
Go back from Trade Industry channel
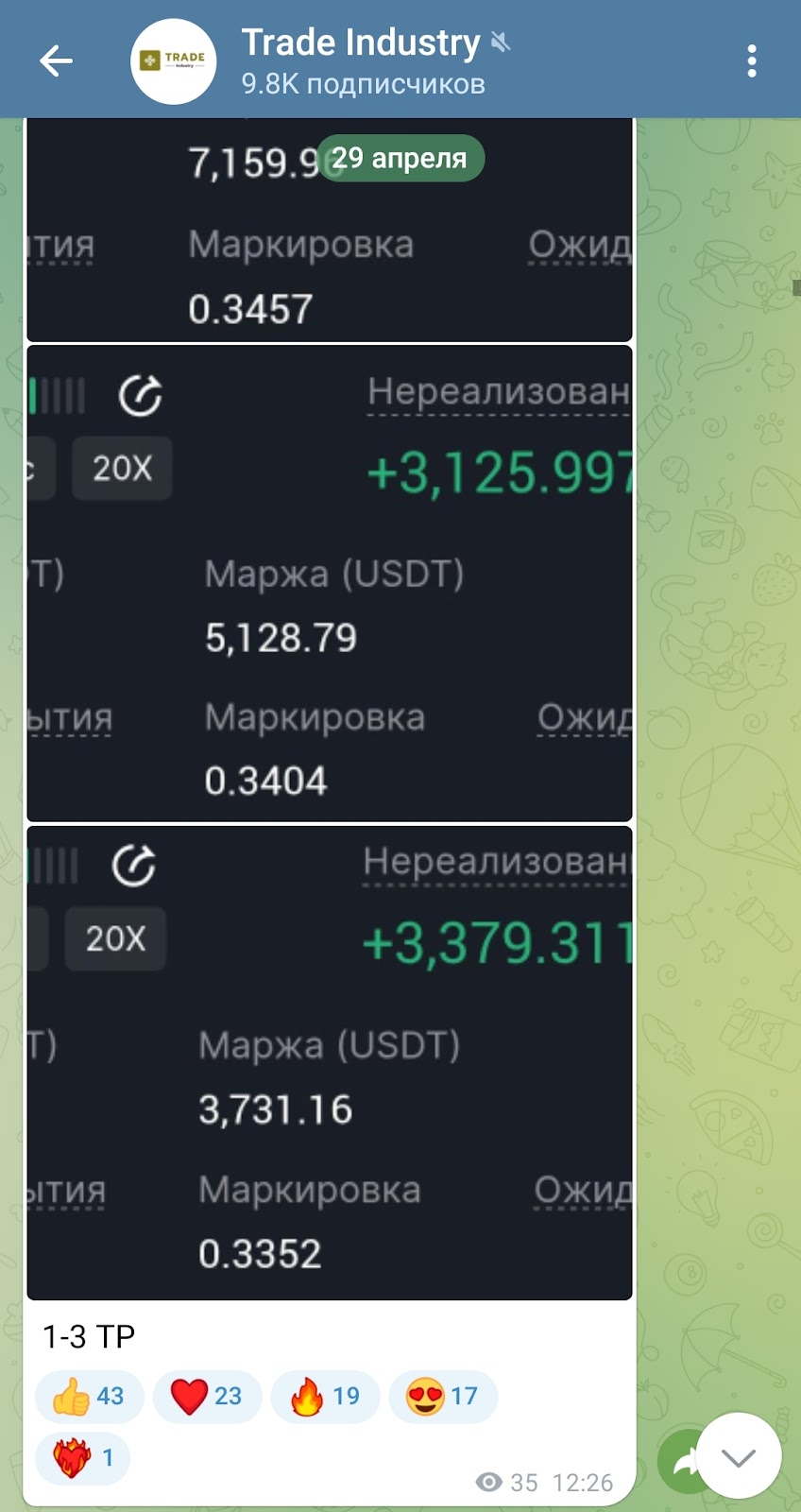click(56, 61)
